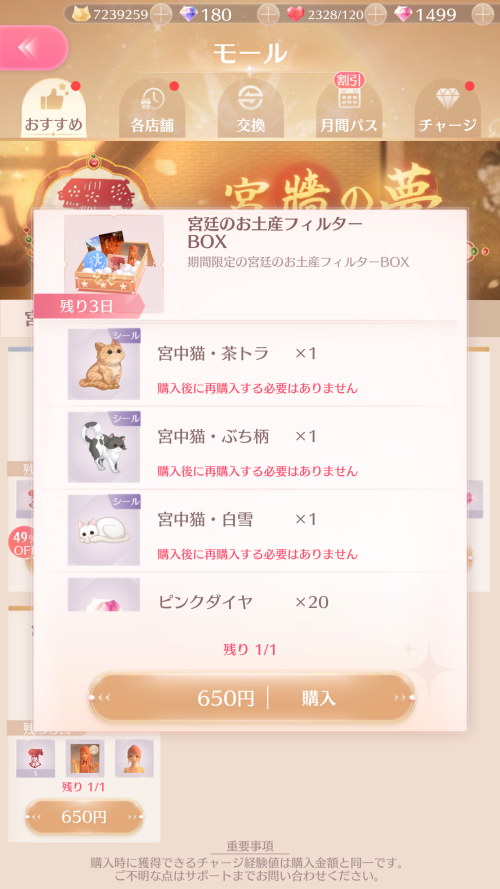This screenshot has height=889, width=500.
Task: Add pink diamonds with the plus button
Action: click(x=482, y=14)
